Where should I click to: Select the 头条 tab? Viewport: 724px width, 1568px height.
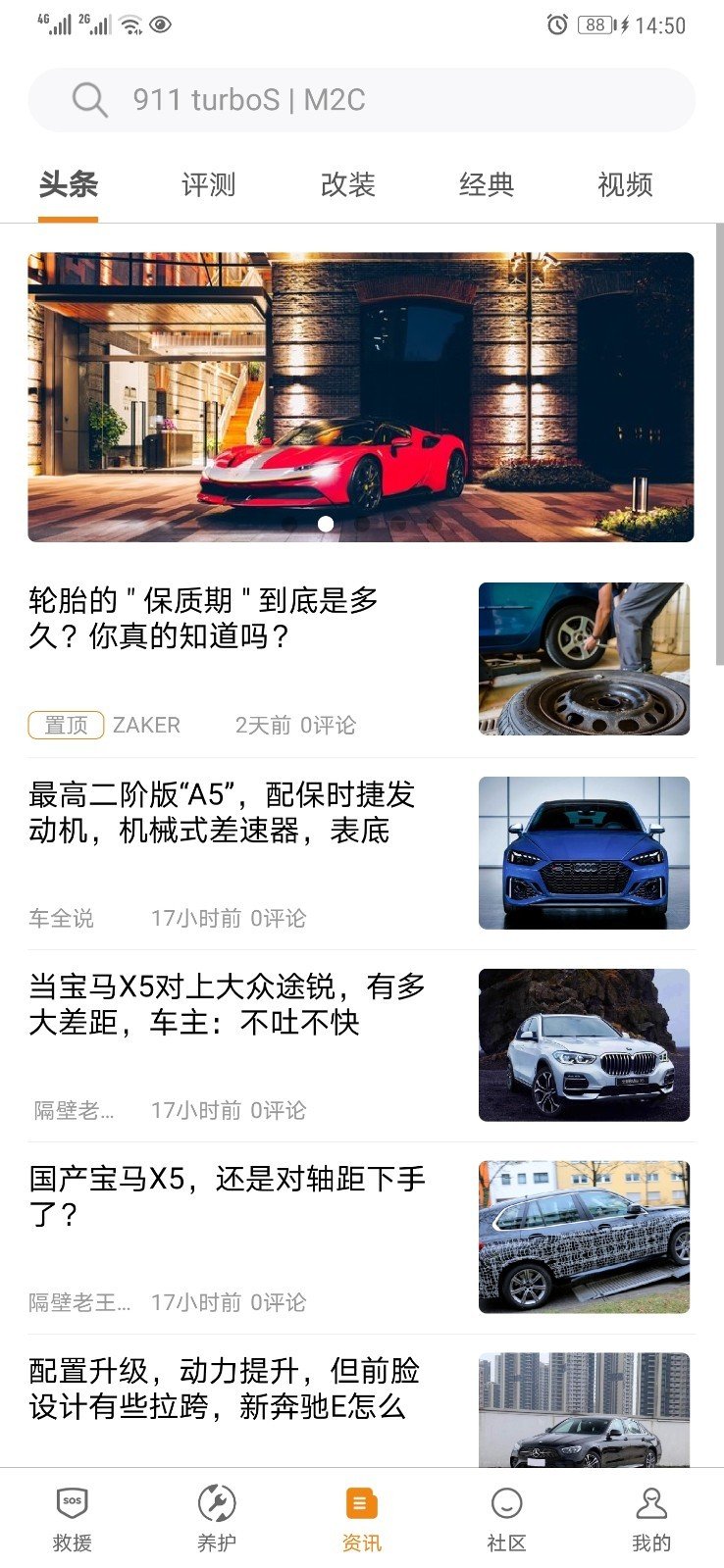pyautogui.click(x=69, y=184)
